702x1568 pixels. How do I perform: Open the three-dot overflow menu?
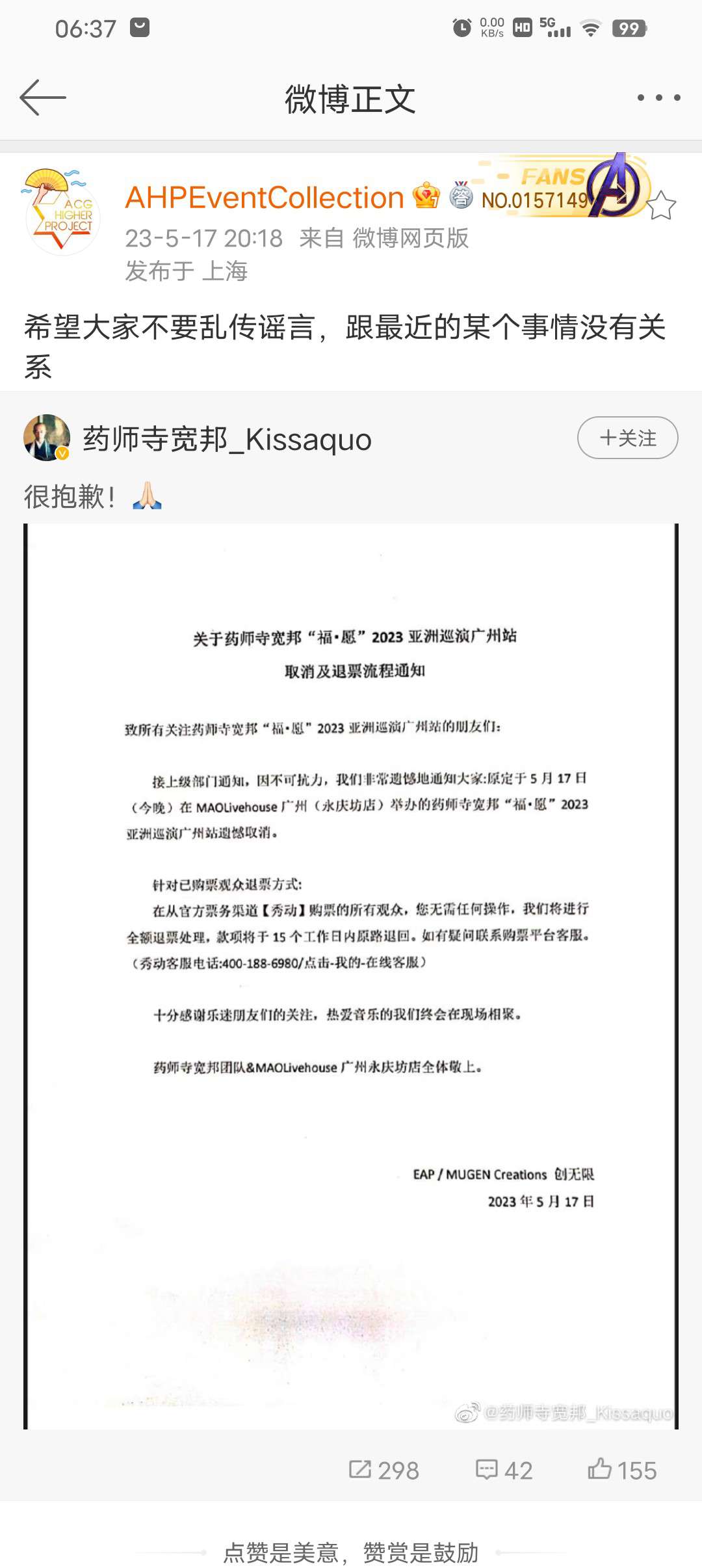[658, 98]
